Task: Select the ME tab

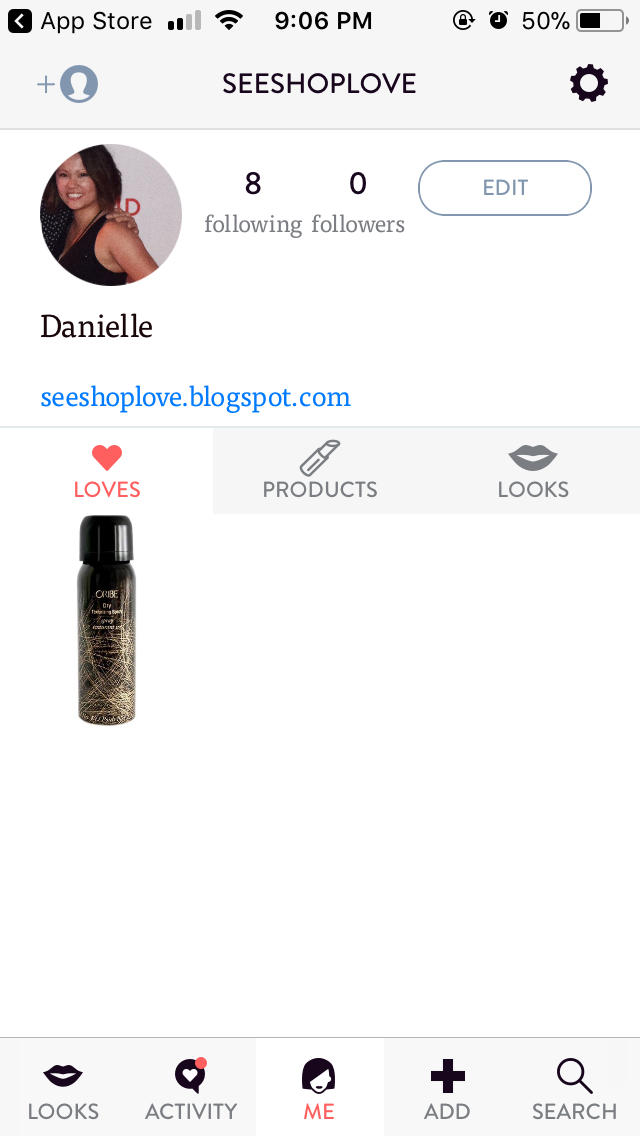Action: 319,1090
